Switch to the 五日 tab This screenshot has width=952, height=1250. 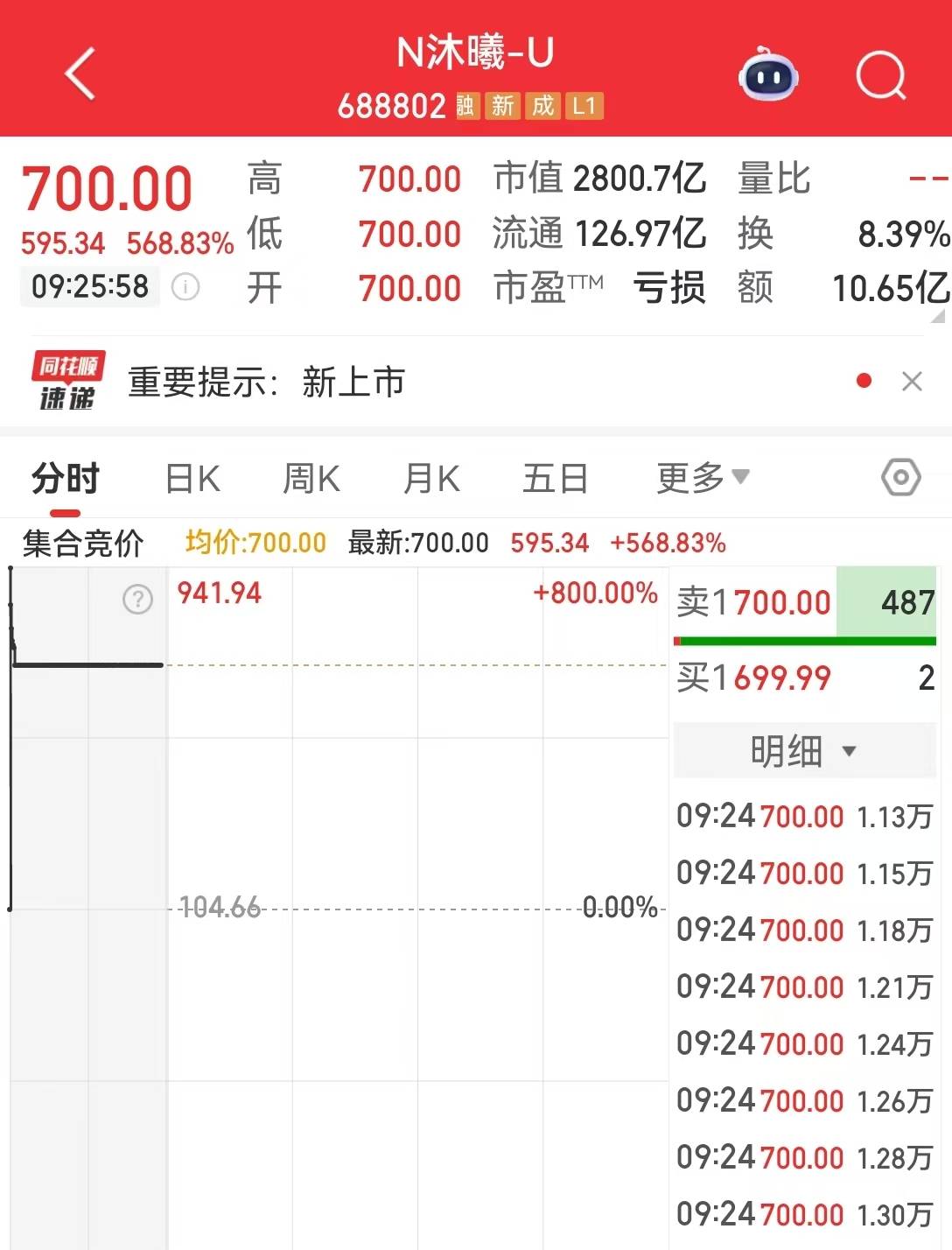tap(555, 479)
